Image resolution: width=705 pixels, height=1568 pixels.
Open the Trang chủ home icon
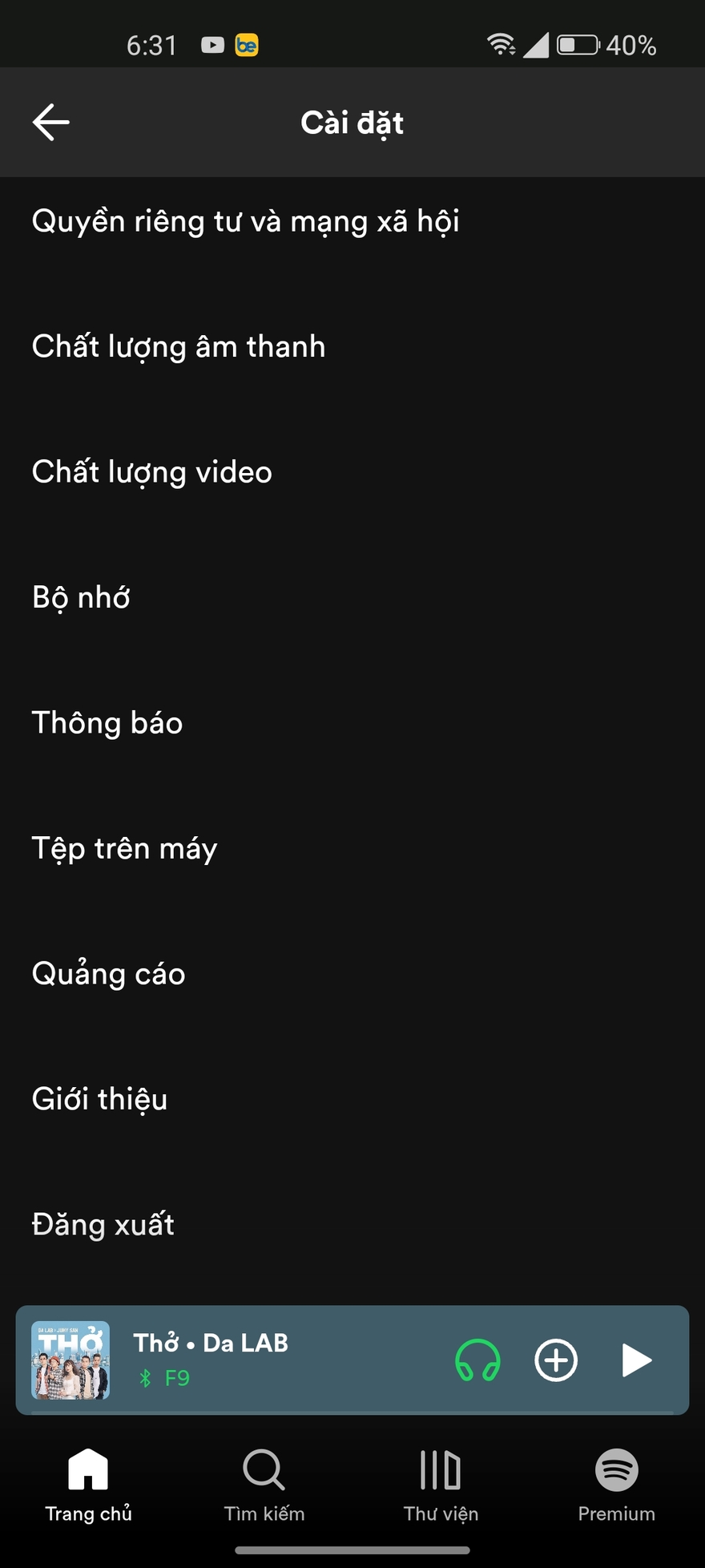(88, 1469)
